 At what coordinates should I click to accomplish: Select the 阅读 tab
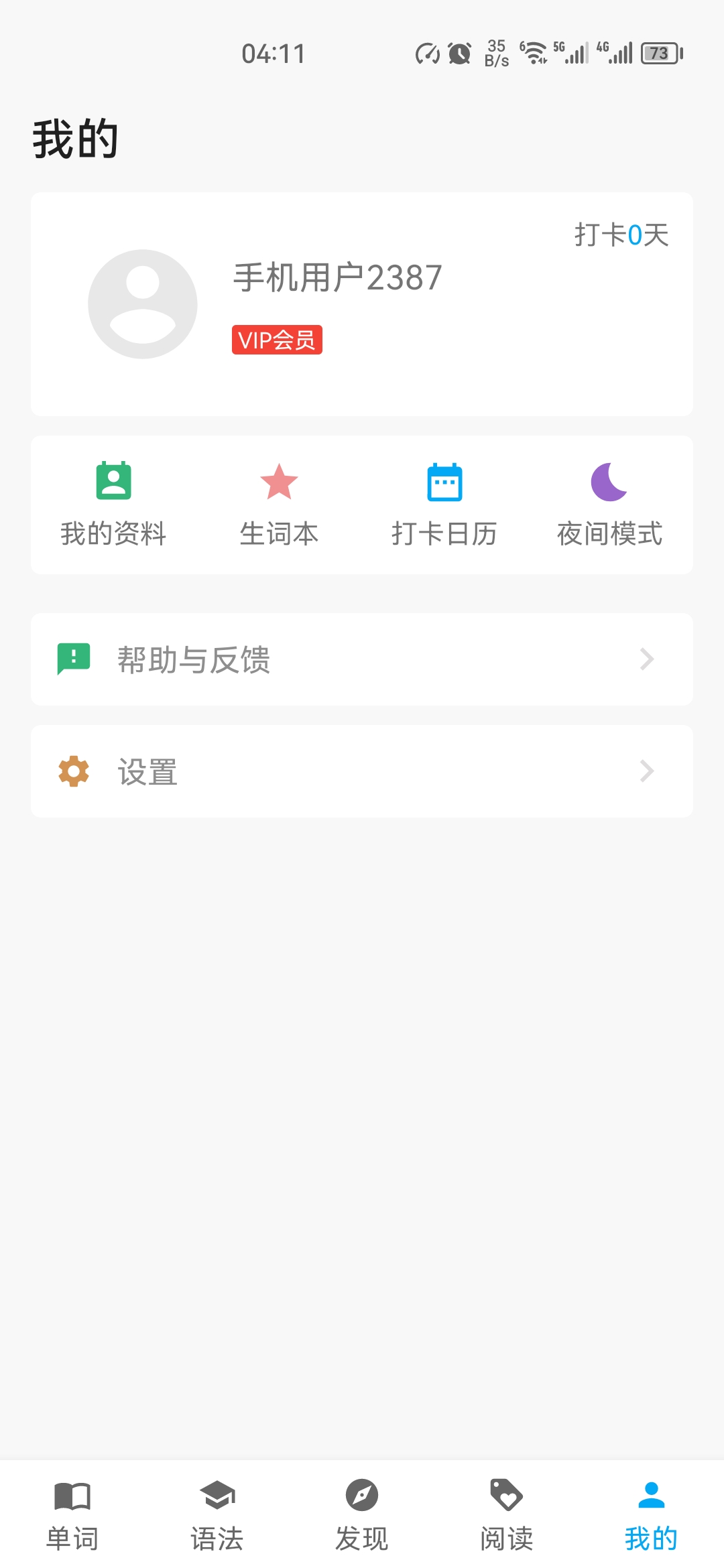pyautogui.click(x=507, y=1514)
